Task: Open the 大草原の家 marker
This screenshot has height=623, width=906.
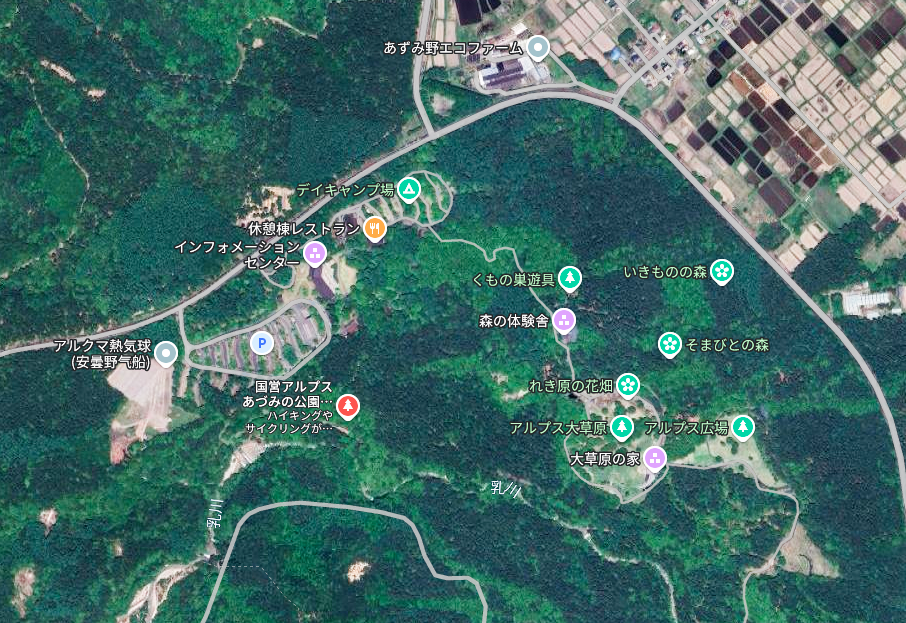Action: pyautogui.click(x=654, y=459)
